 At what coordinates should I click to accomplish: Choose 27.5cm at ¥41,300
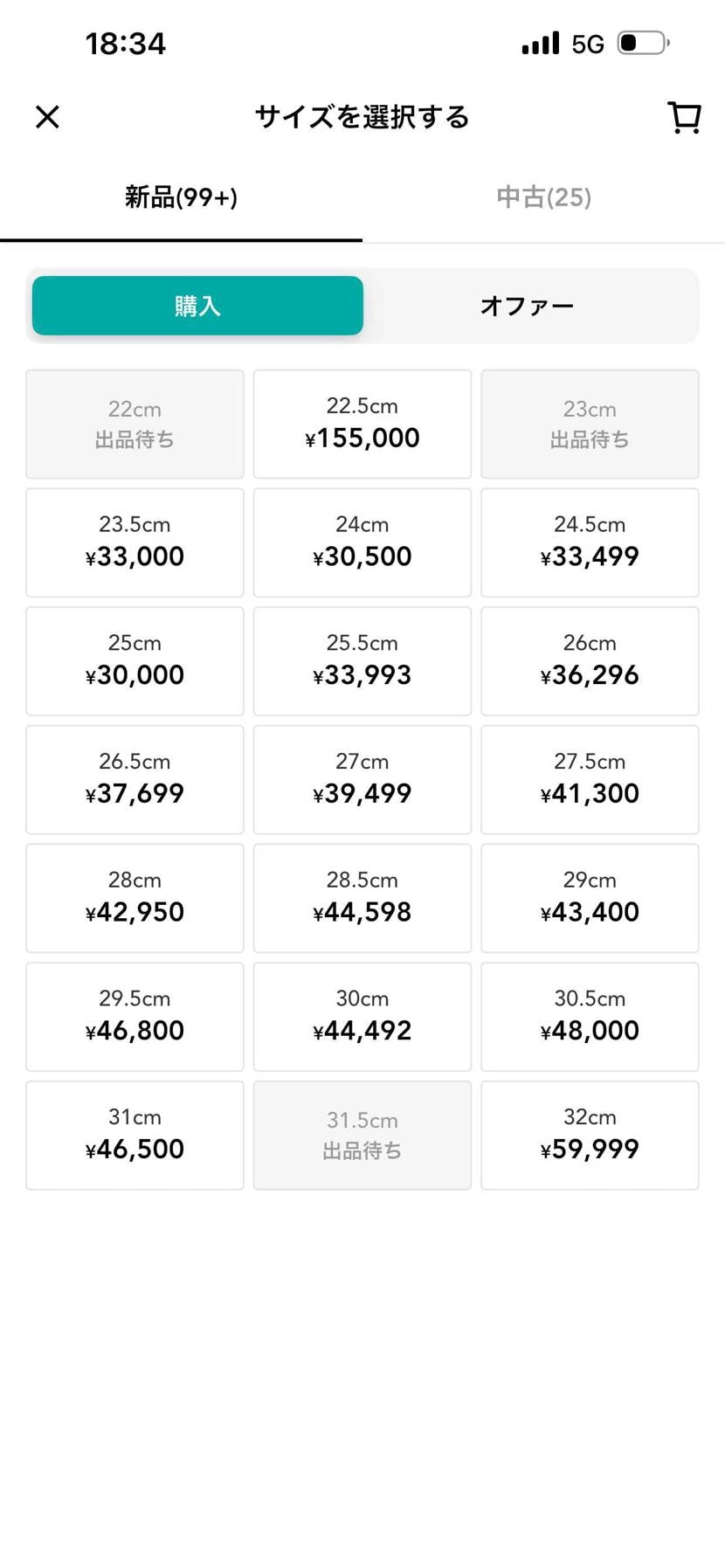pos(590,779)
